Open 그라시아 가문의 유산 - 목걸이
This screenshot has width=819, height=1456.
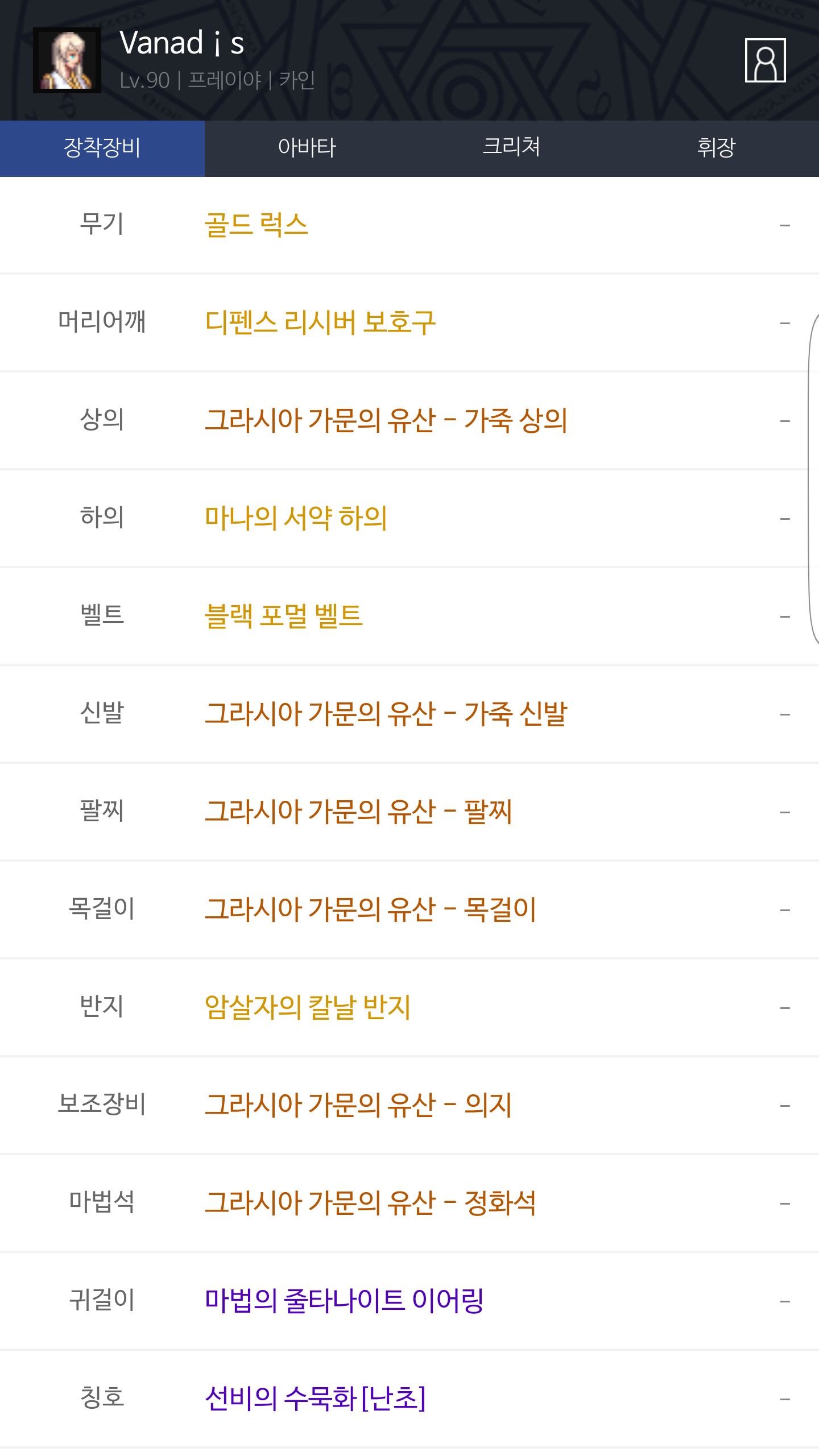tap(370, 909)
